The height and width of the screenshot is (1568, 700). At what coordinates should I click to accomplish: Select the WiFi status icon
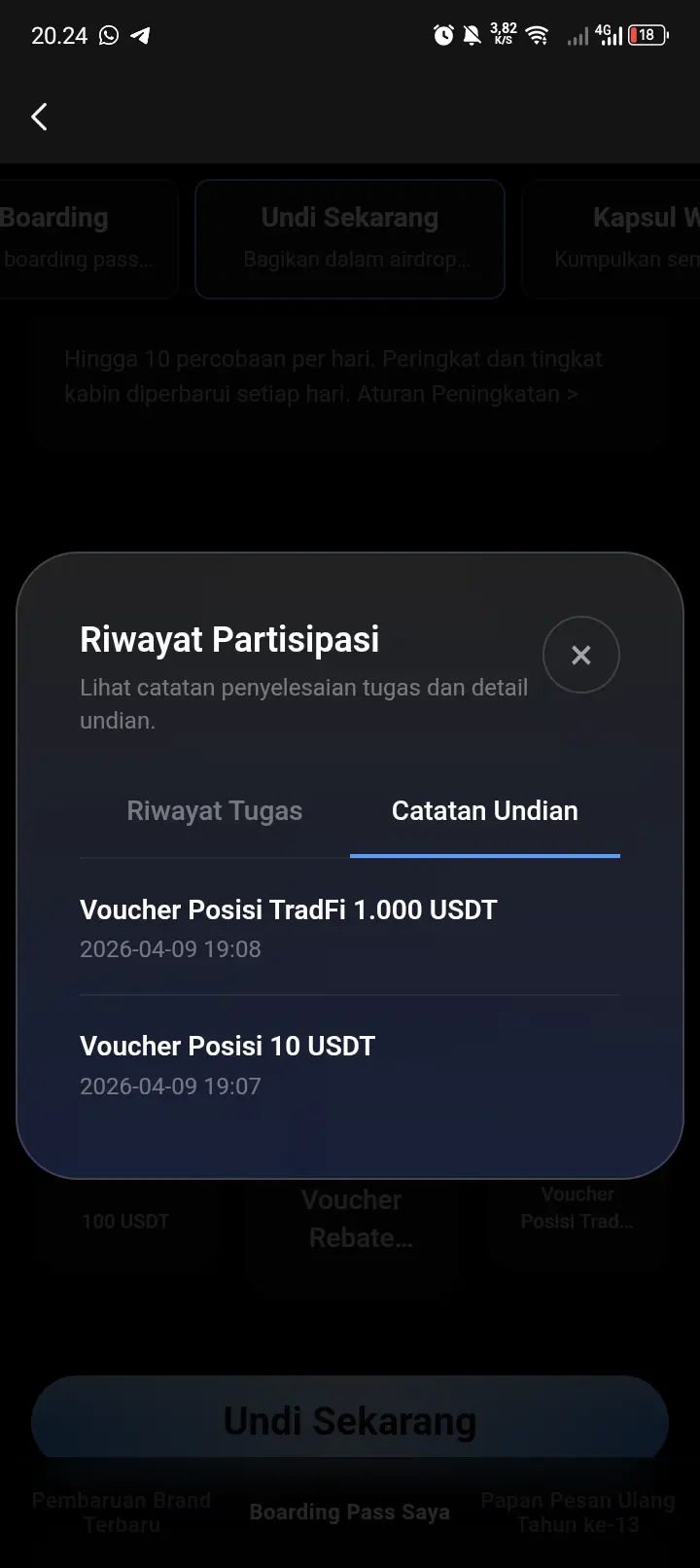coord(538,35)
